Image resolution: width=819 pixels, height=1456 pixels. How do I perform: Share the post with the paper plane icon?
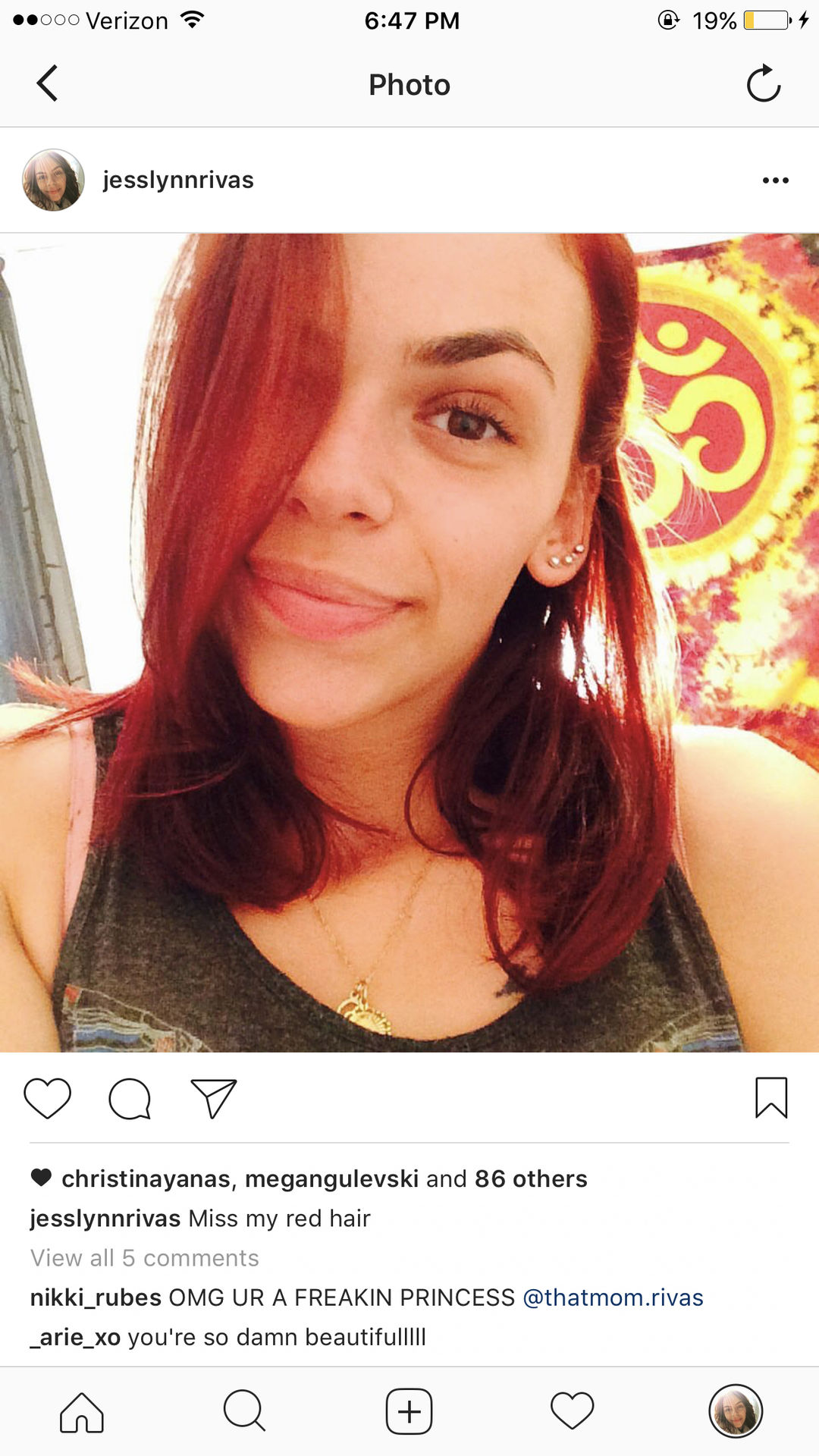[x=214, y=1098]
